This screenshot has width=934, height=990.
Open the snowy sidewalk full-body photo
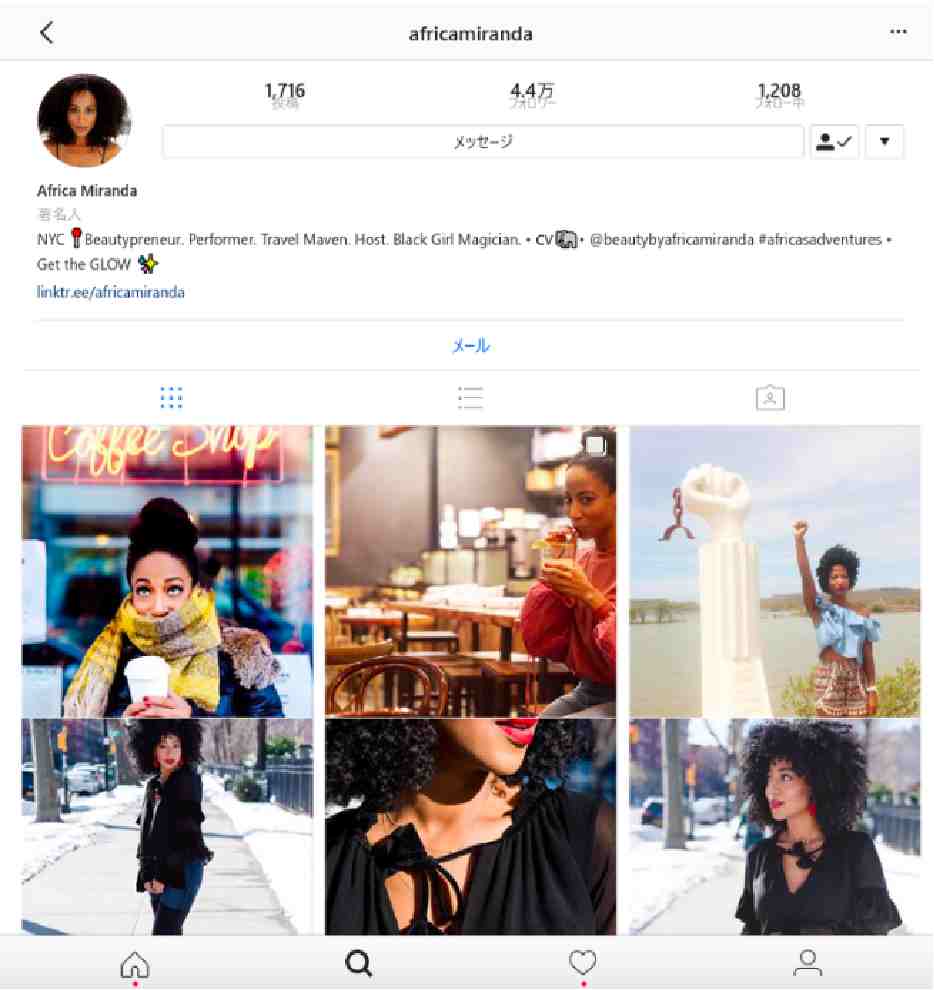click(167, 825)
